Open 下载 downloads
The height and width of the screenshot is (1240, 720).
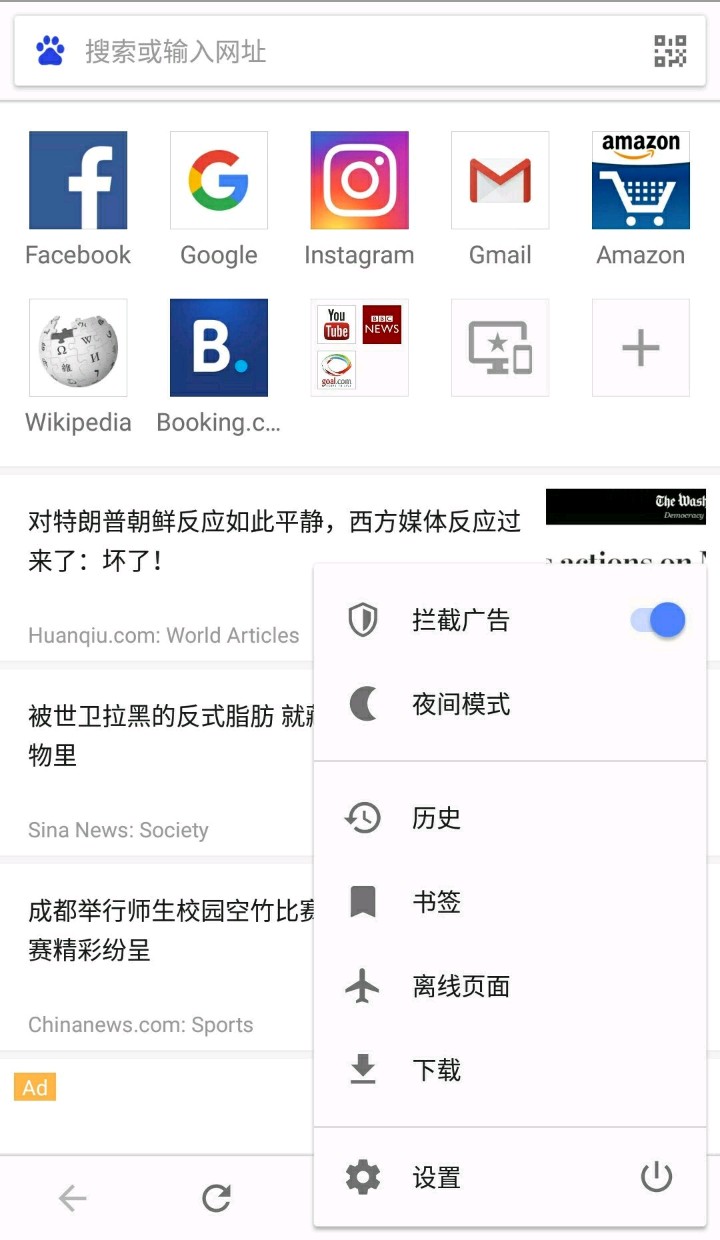(x=436, y=1070)
